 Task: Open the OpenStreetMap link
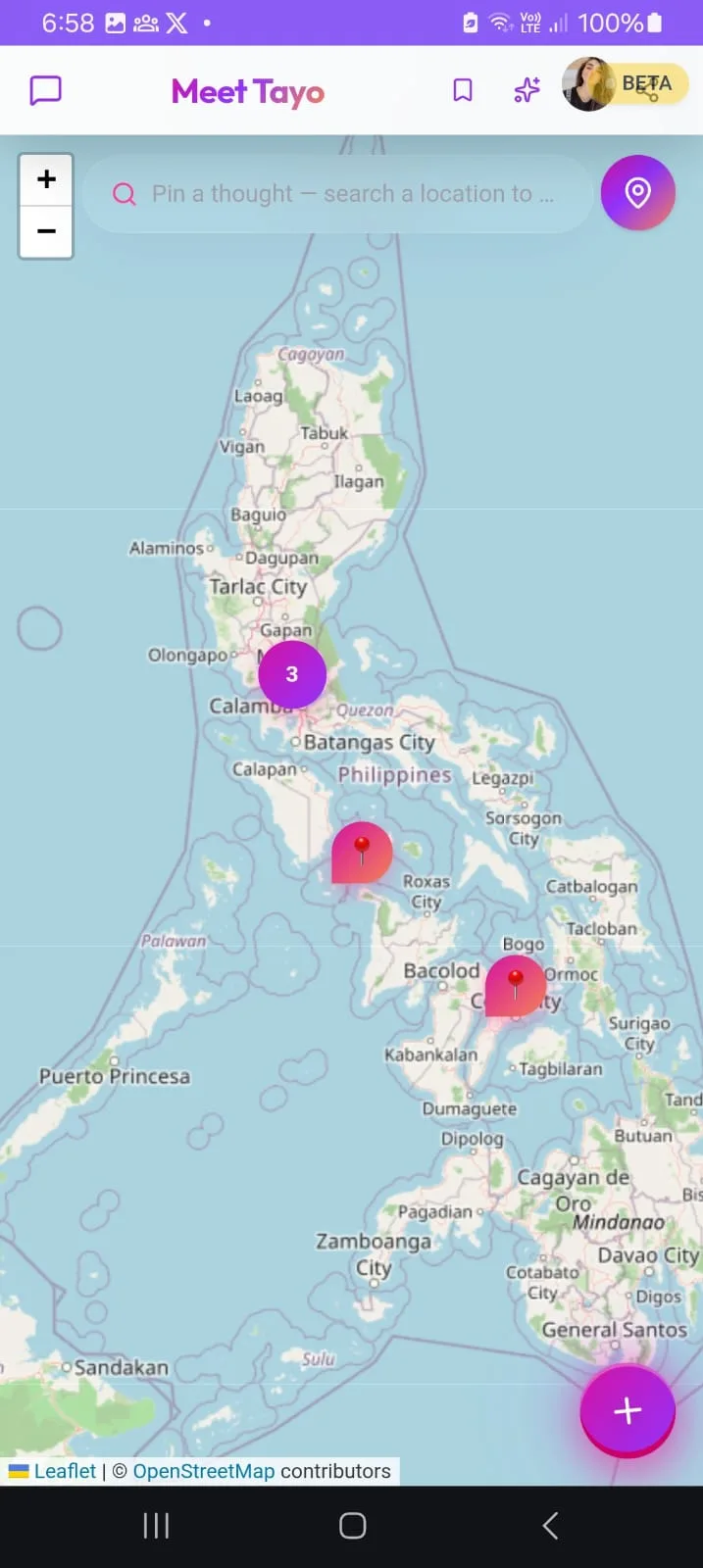tap(204, 1471)
